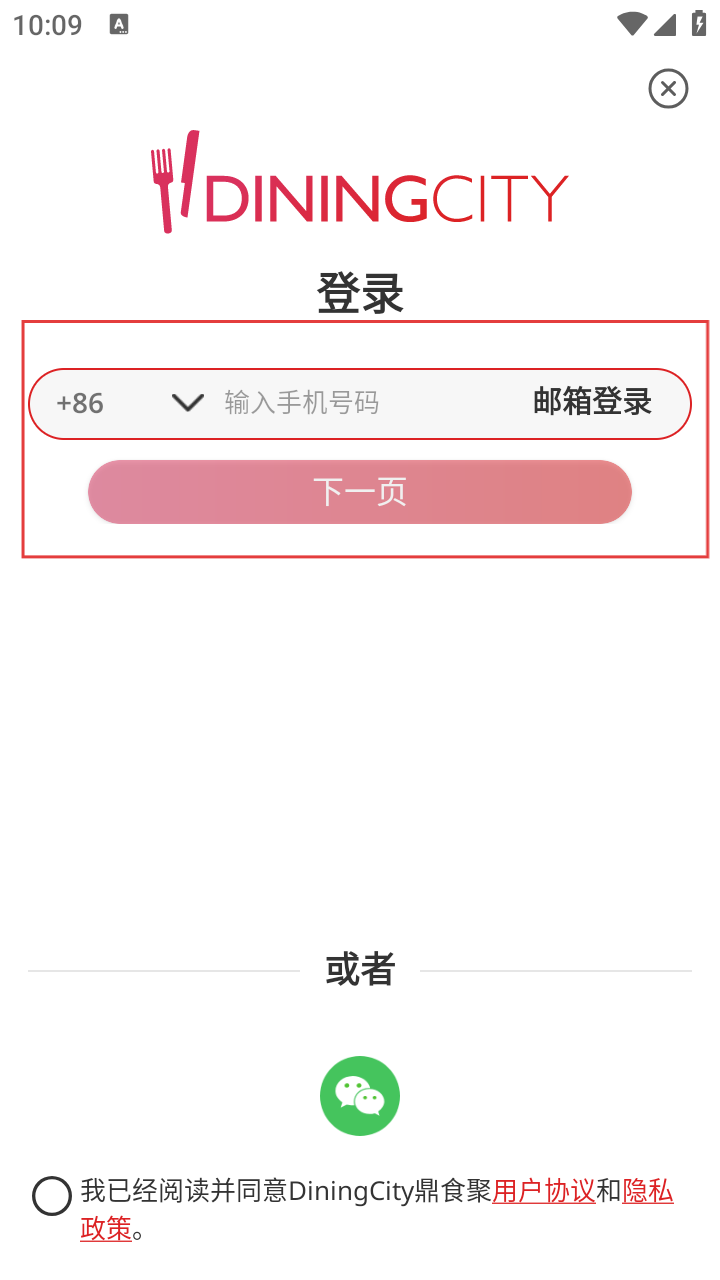Switch to 邮箱登录 email login
The height and width of the screenshot is (1280, 720).
tap(592, 402)
